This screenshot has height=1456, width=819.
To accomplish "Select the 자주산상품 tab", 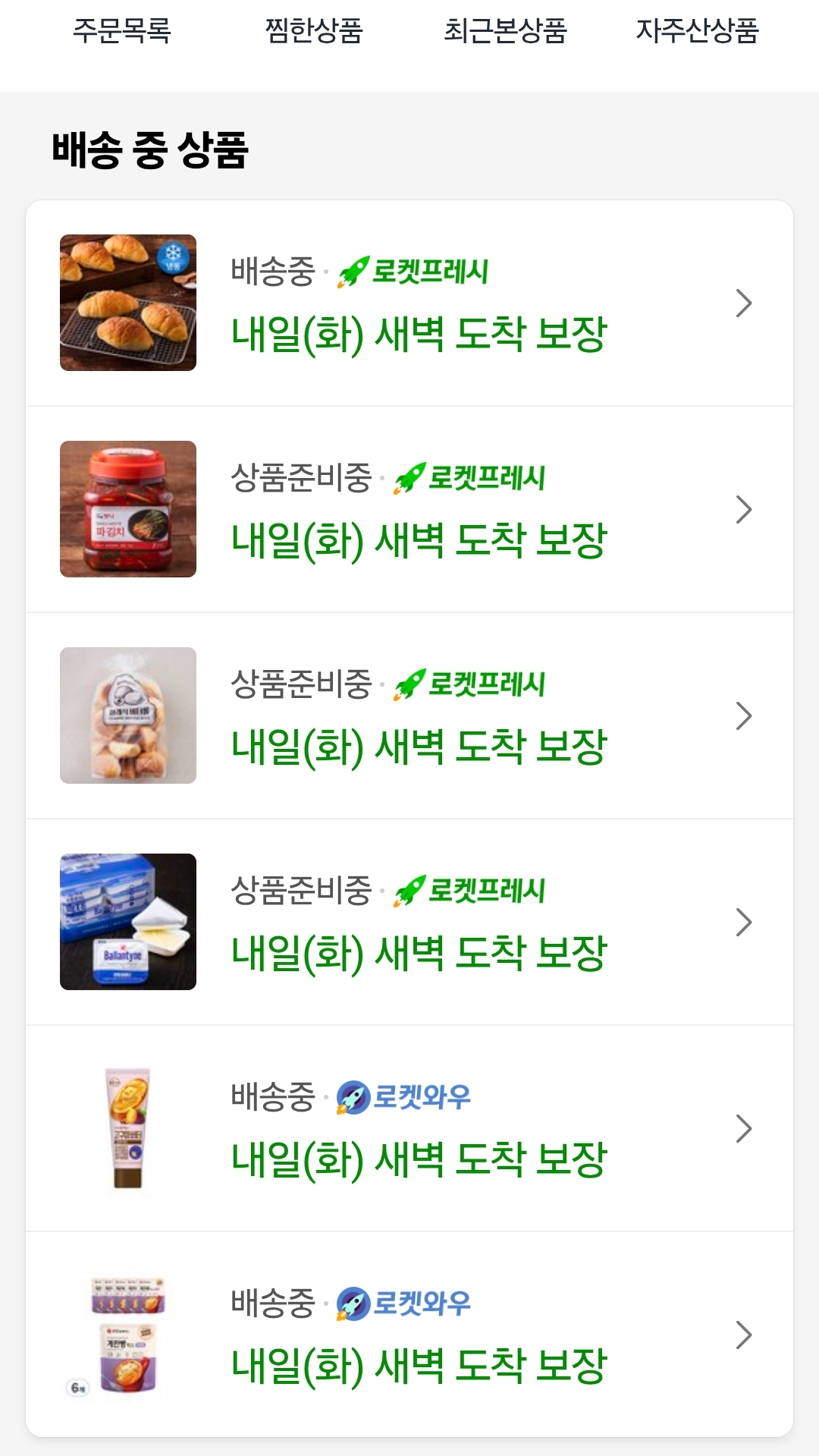I will [697, 31].
